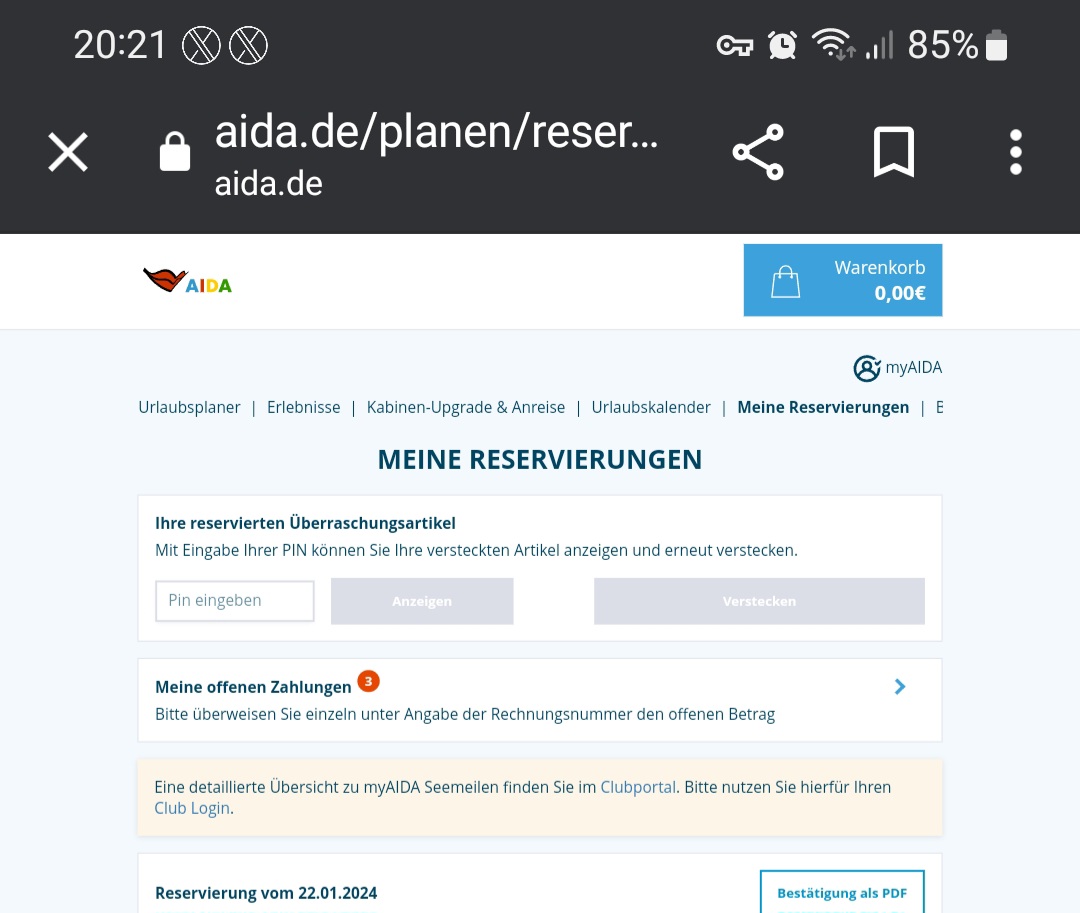Screen dimensions: 1080x913
Task: Tap the AIDA logo to go home
Action: [187, 281]
